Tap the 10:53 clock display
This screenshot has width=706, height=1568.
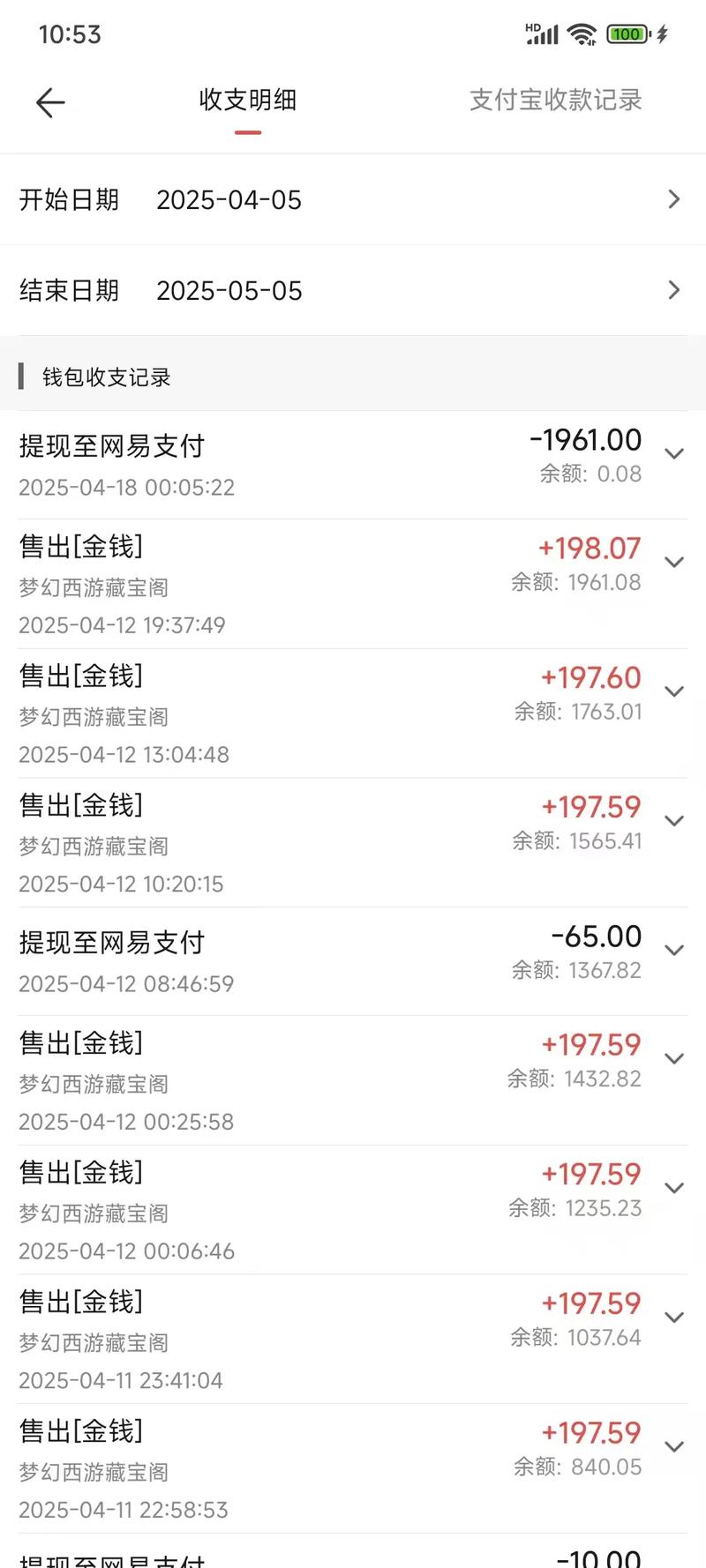(71, 34)
